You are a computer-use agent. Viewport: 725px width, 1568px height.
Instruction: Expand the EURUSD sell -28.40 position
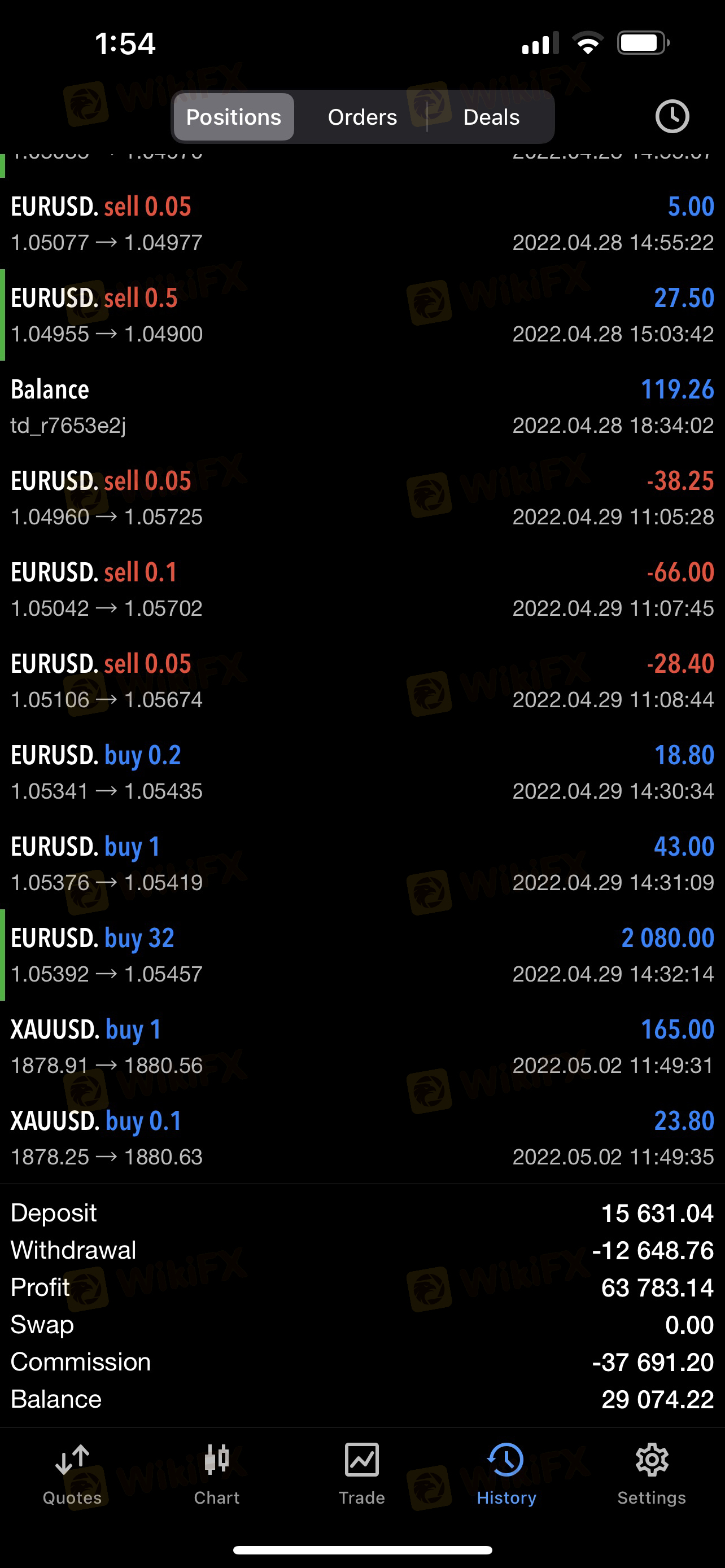pos(362,681)
